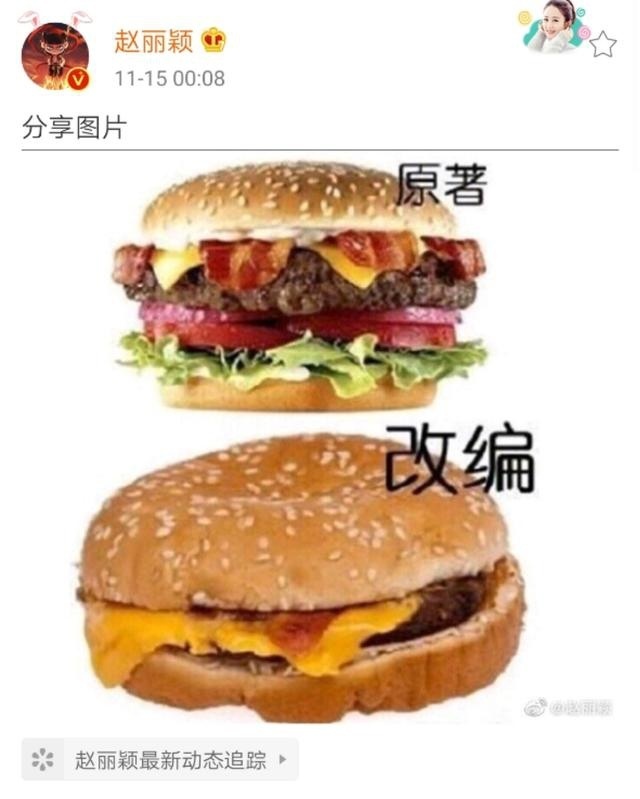Tap the username 赵丽颖
This screenshot has width=640, height=799.
pyautogui.click(x=147, y=40)
